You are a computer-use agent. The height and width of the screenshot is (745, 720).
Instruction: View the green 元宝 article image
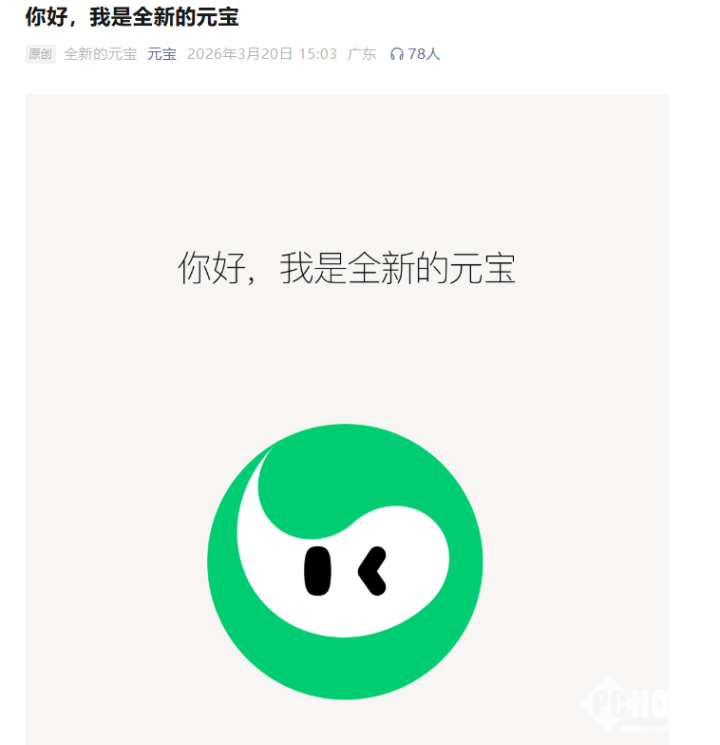point(346,420)
